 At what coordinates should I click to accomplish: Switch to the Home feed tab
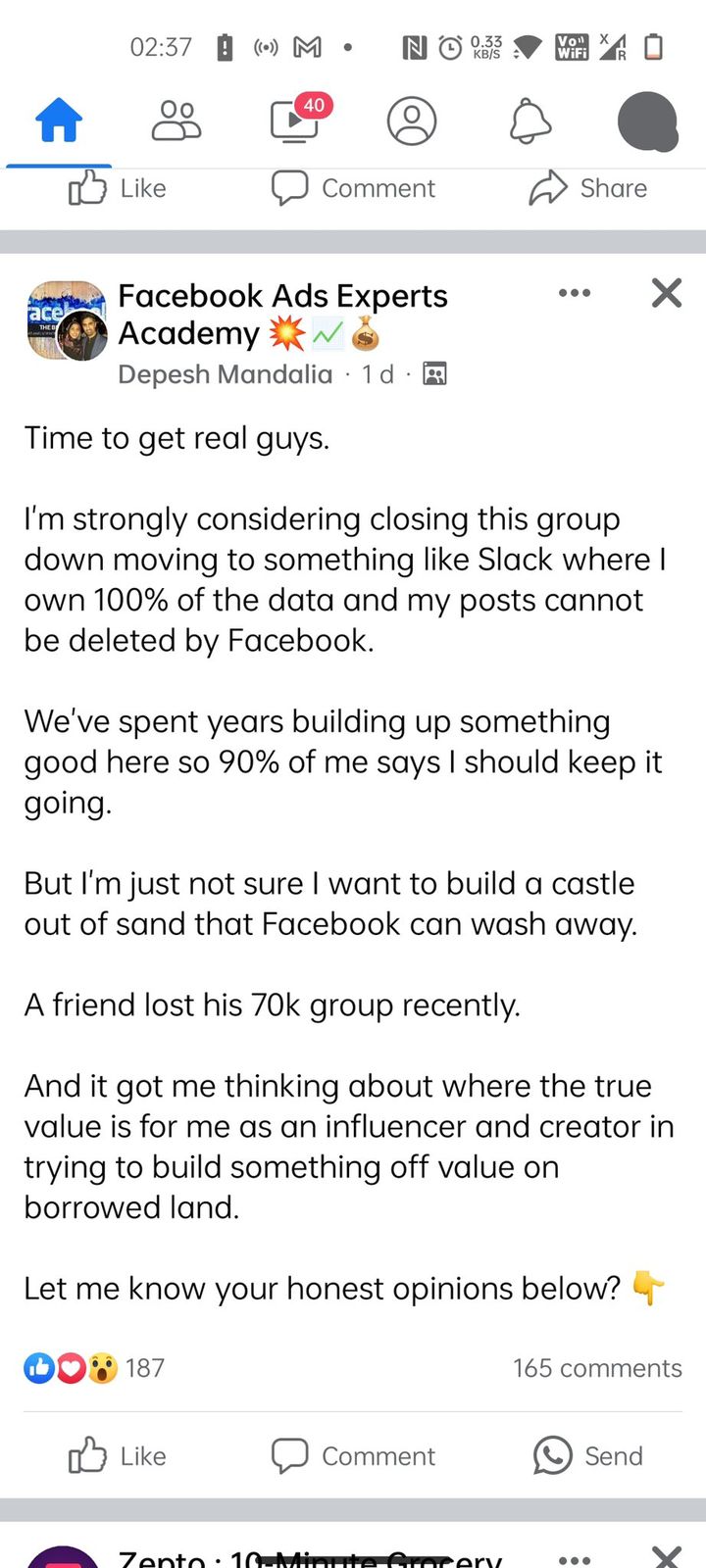[59, 122]
